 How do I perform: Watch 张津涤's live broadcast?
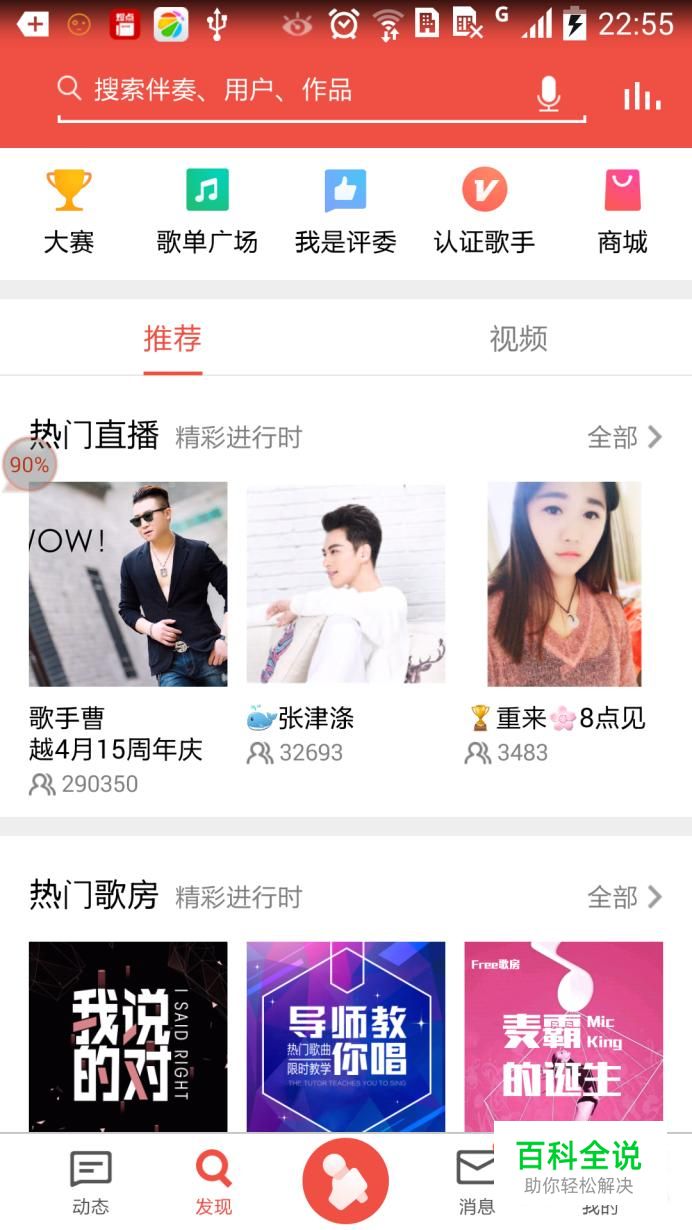tap(346, 584)
